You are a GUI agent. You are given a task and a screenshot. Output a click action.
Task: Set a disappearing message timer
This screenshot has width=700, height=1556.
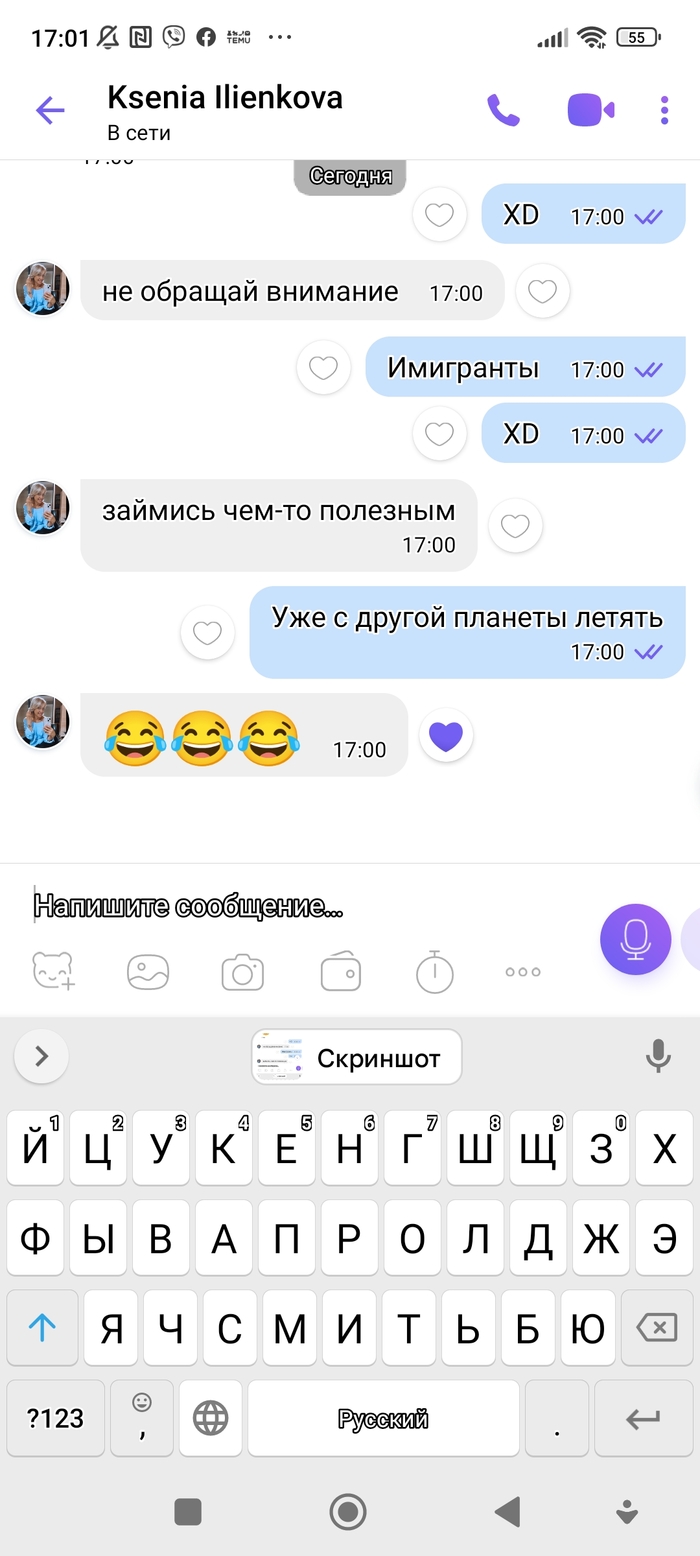click(434, 971)
